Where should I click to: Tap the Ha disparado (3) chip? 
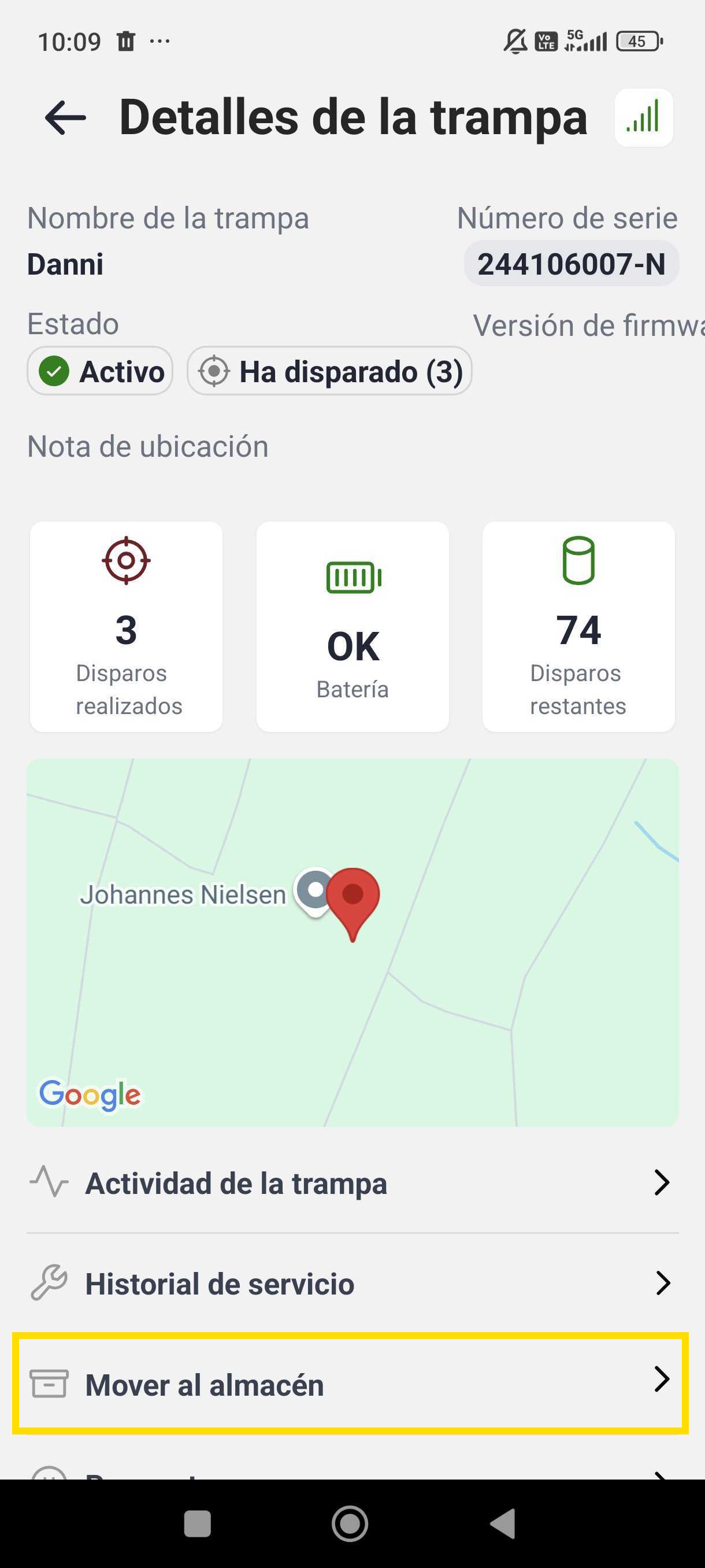(330, 371)
